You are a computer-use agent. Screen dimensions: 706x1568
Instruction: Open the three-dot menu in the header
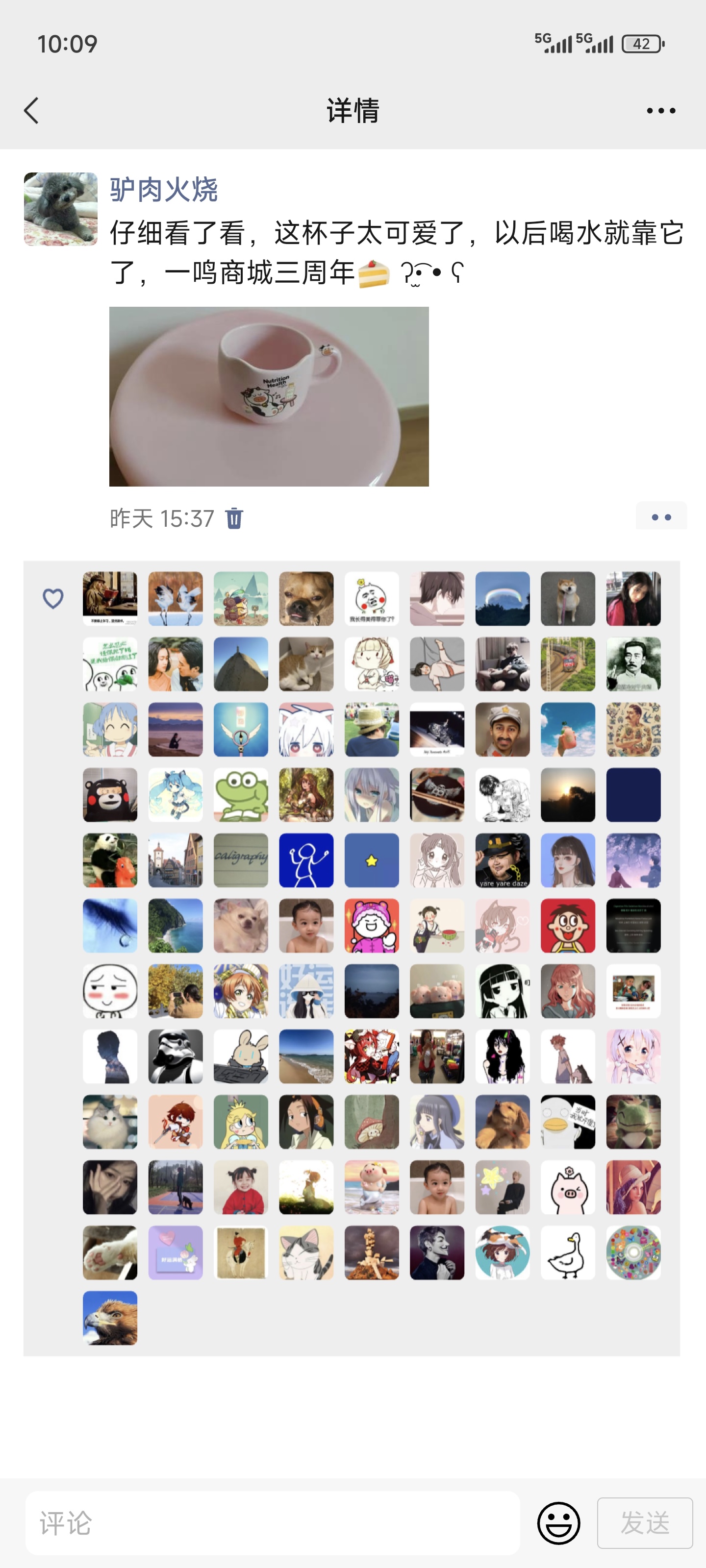click(x=661, y=111)
